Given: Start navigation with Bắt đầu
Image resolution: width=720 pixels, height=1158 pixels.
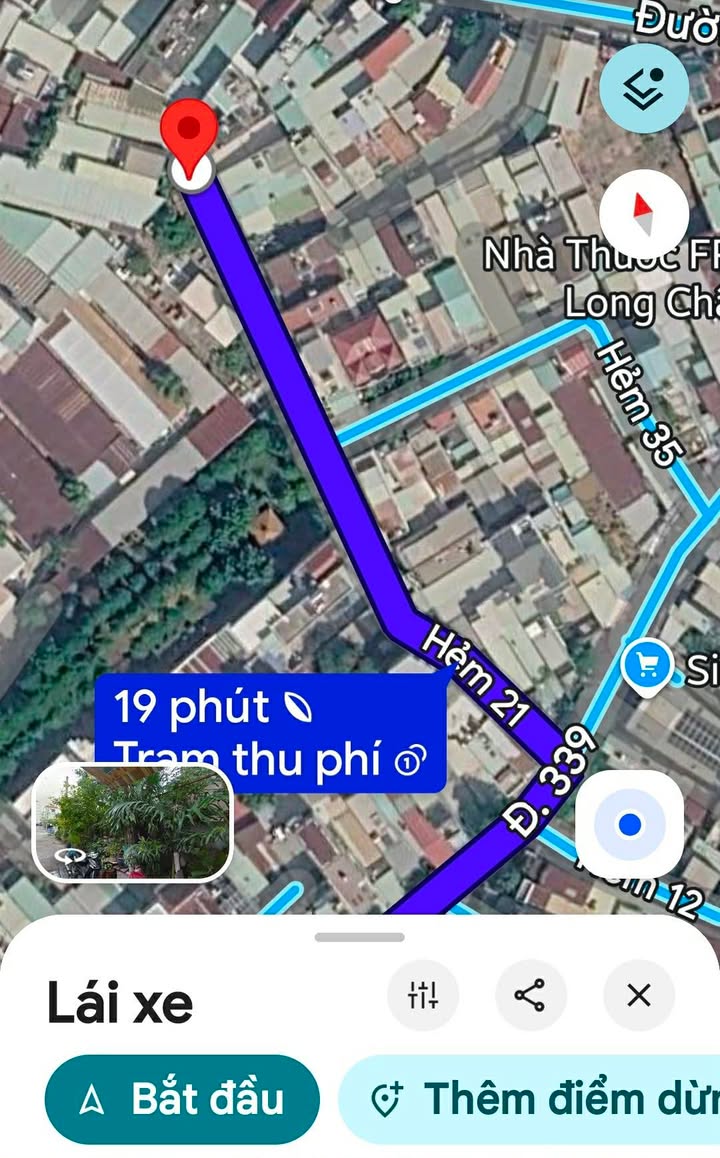Looking at the screenshot, I should (x=182, y=1100).
